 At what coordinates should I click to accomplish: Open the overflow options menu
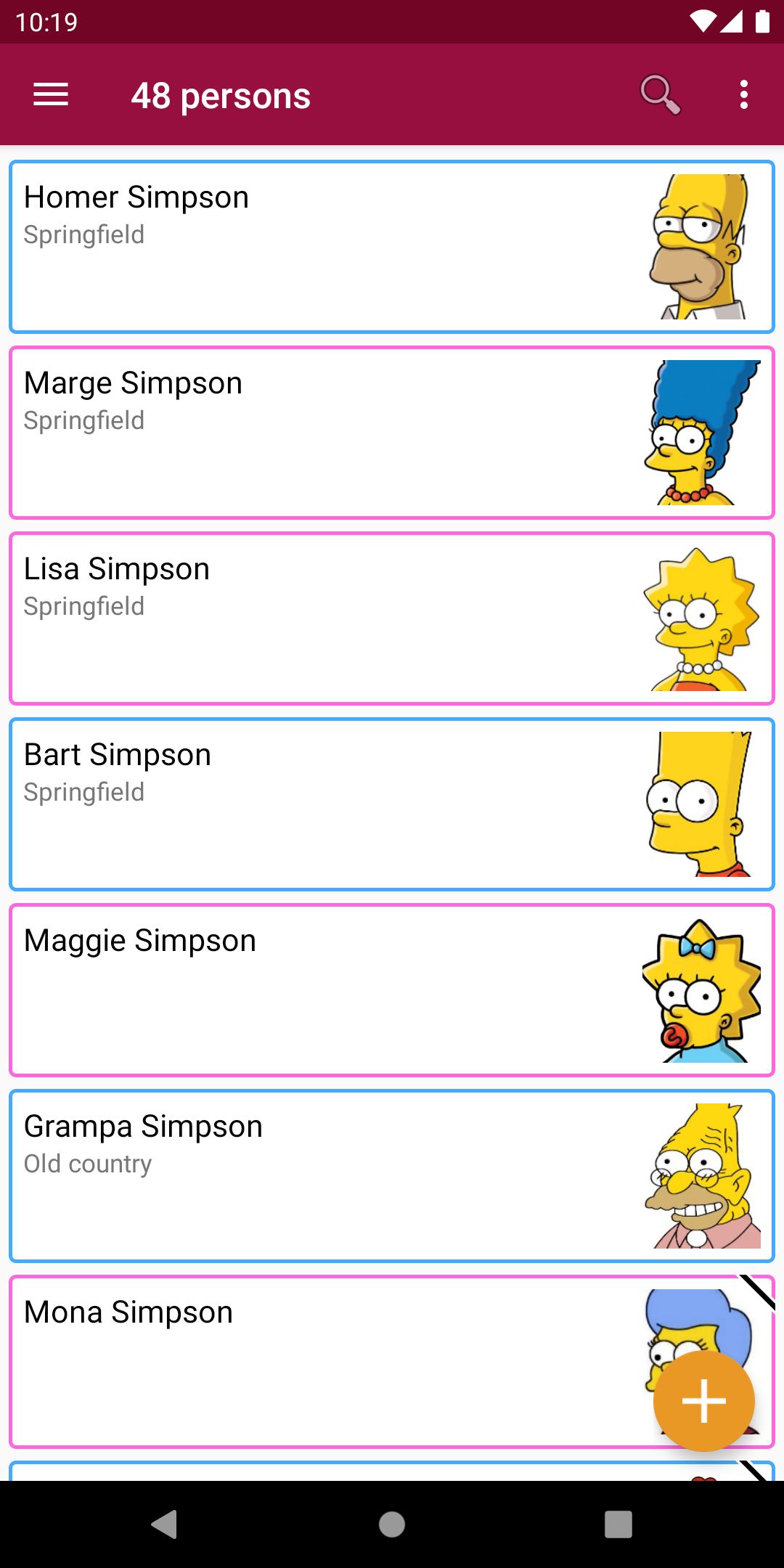coord(743,95)
